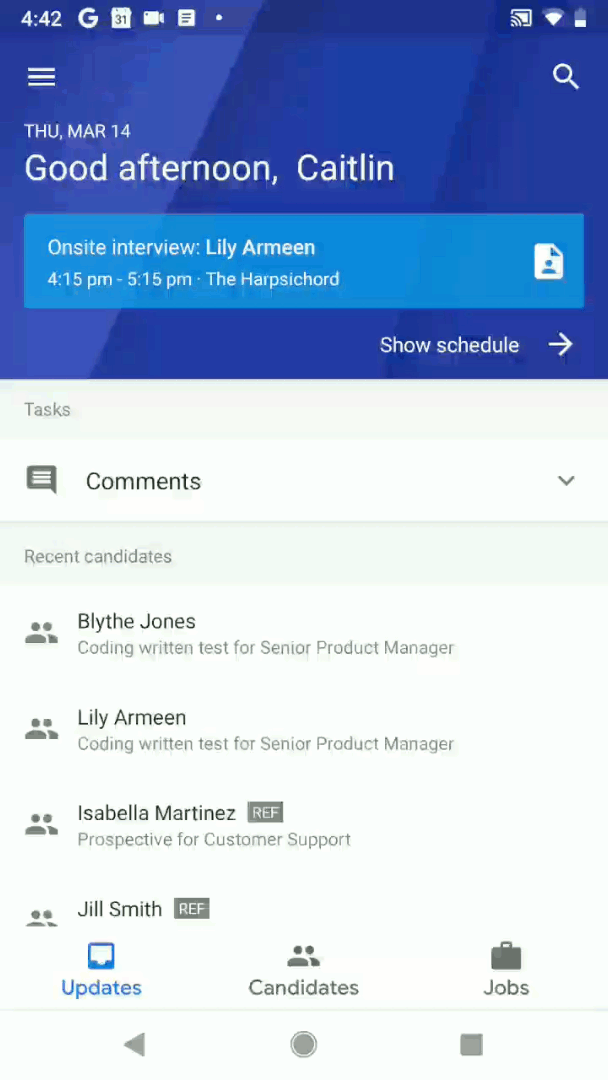Open the hamburger navigation menu

(41, 76)
